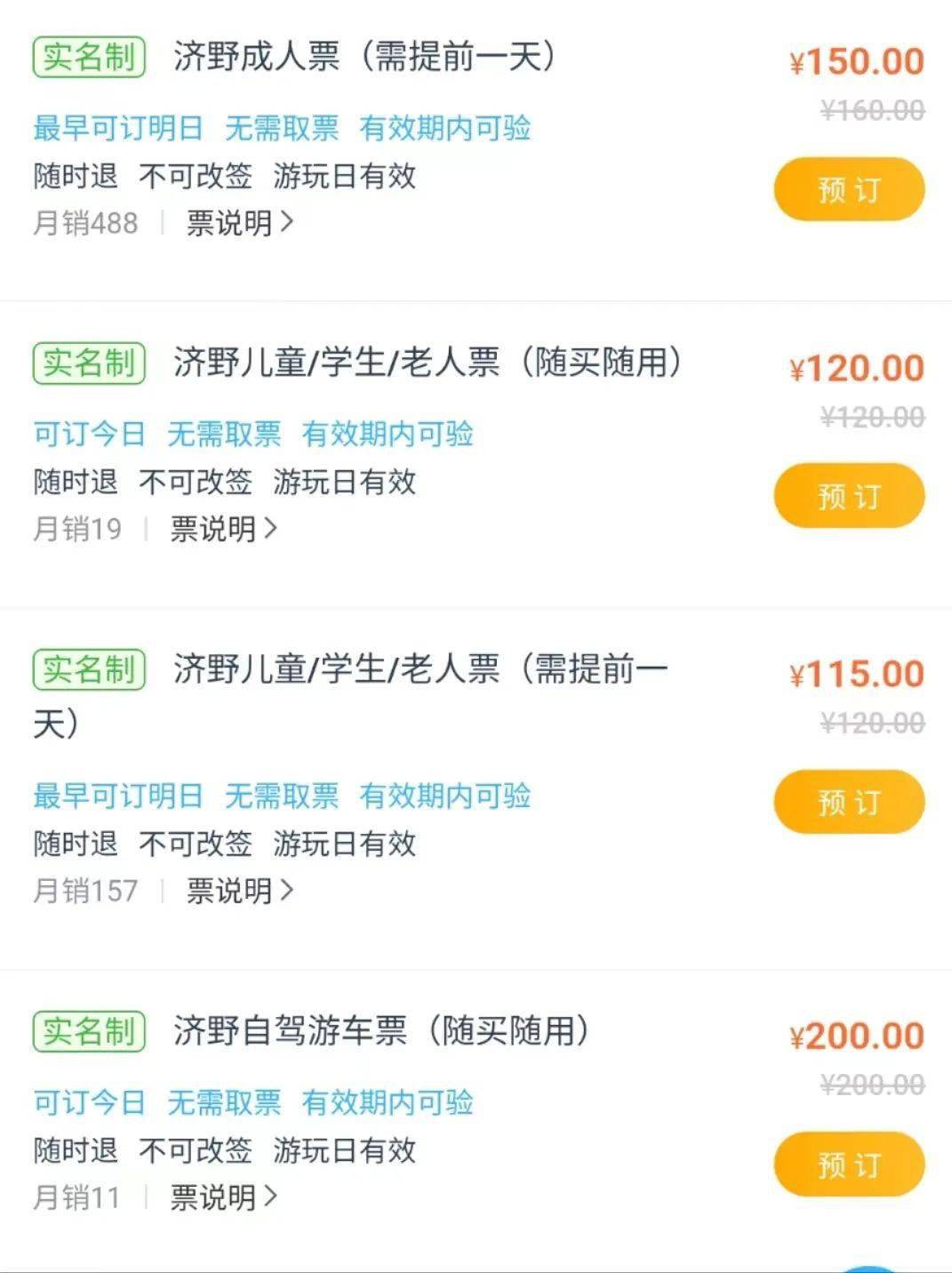Book 儿童/学生/老人票（随买随用）at ¥120.00

click(849, 496)
